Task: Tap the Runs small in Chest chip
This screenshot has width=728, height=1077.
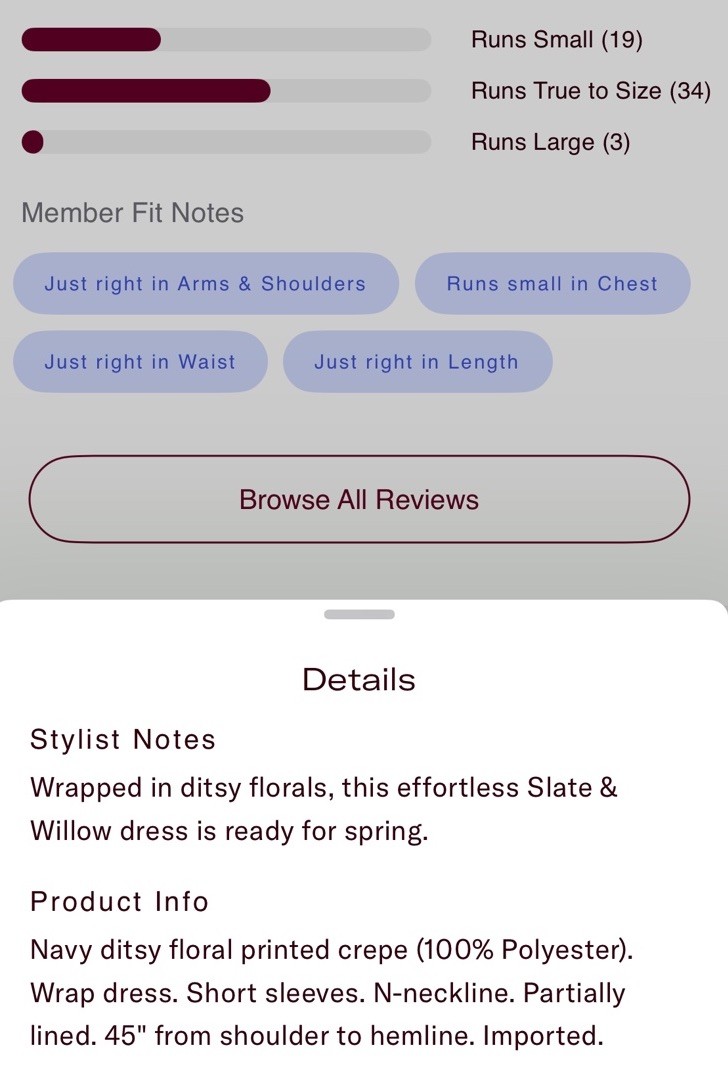Action: [x=552, y=284]
